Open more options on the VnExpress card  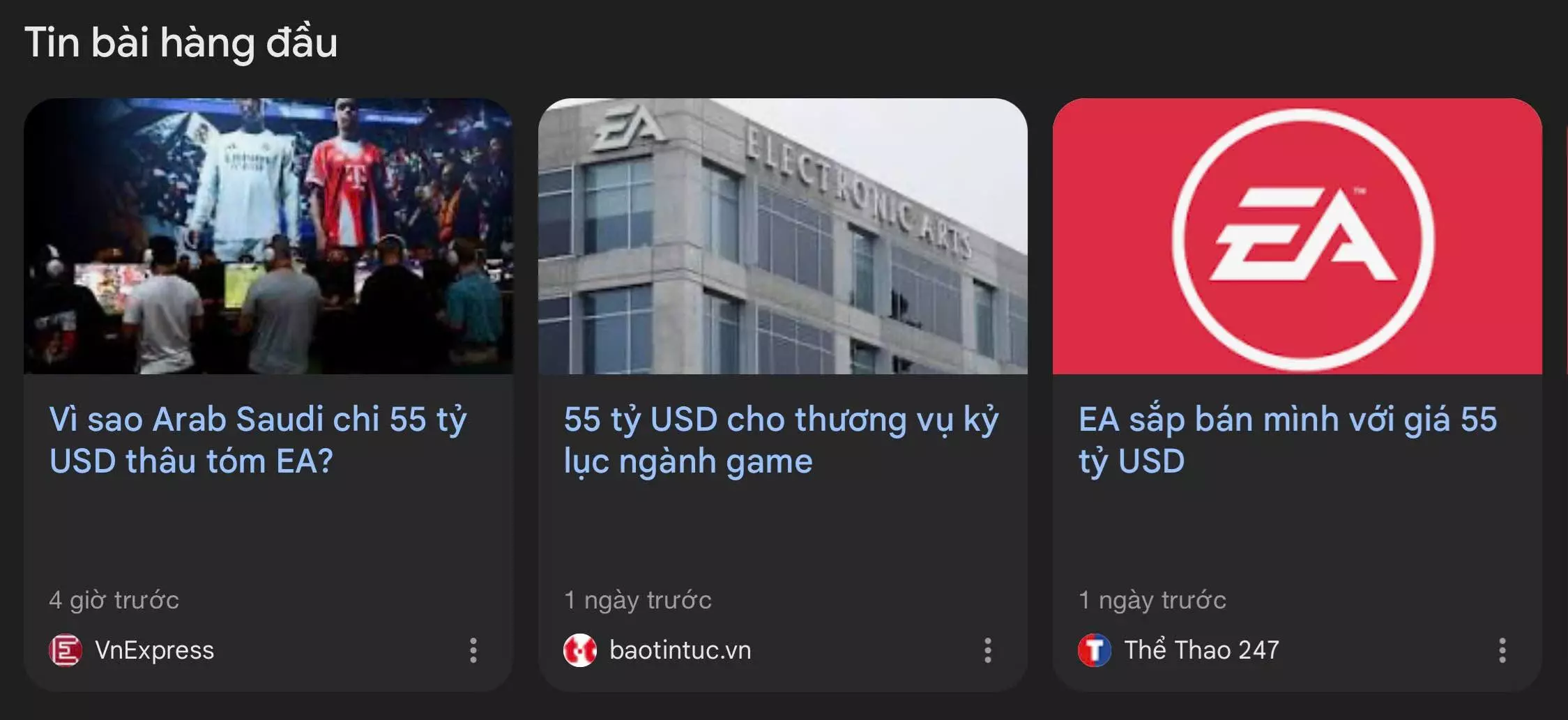[473, 650]
